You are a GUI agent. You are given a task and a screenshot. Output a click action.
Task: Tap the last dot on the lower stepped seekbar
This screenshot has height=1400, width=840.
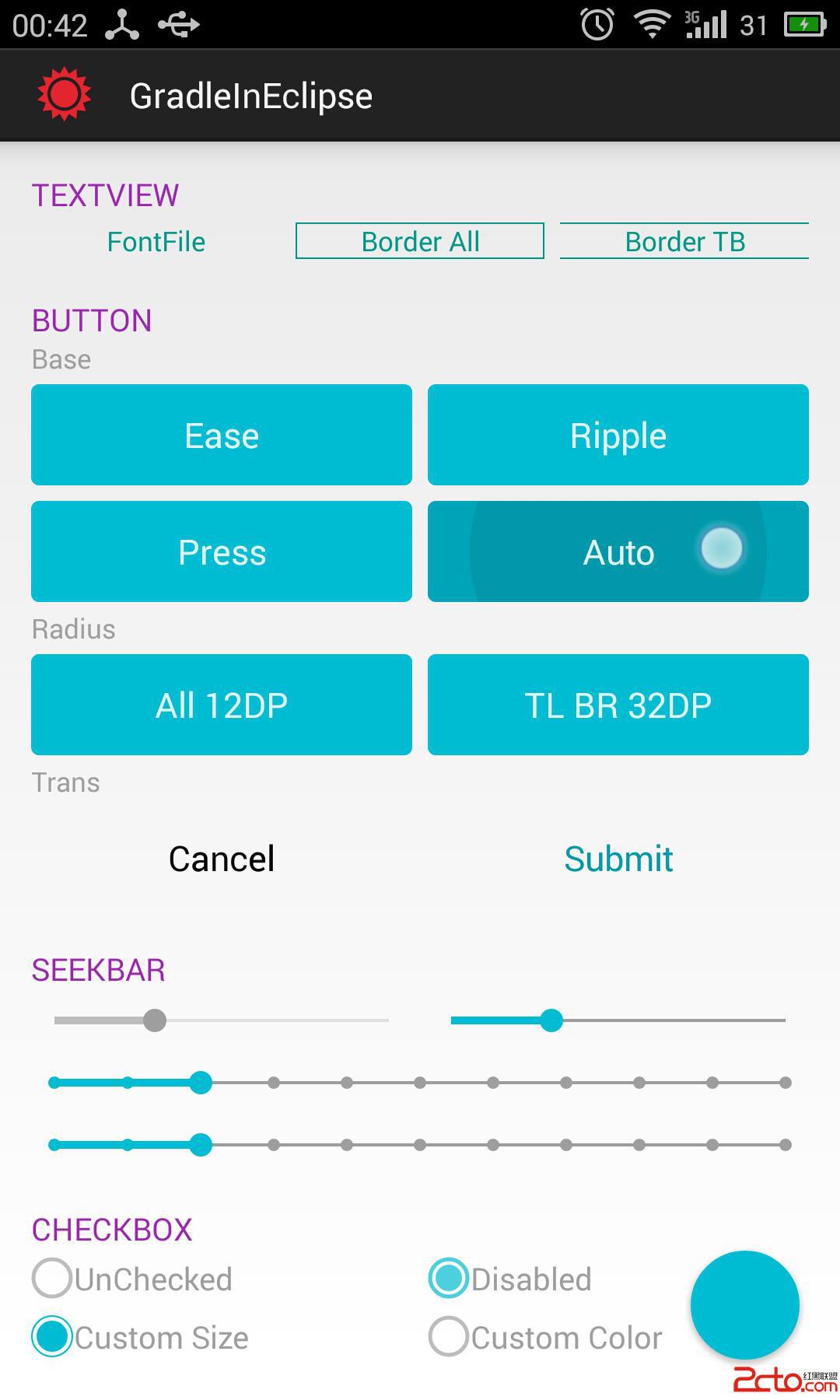tap(786, 1144)
